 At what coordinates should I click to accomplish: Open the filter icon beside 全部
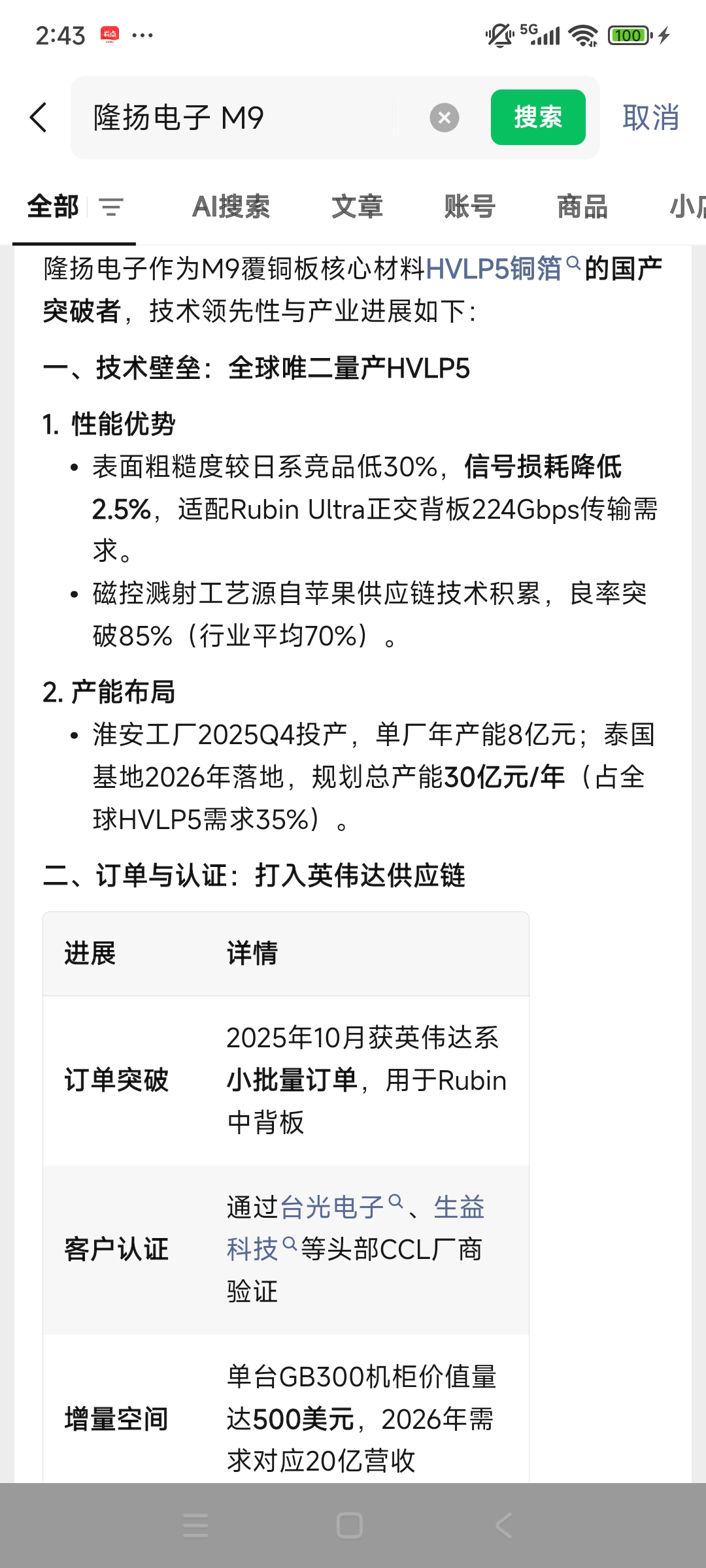[111, 208]
